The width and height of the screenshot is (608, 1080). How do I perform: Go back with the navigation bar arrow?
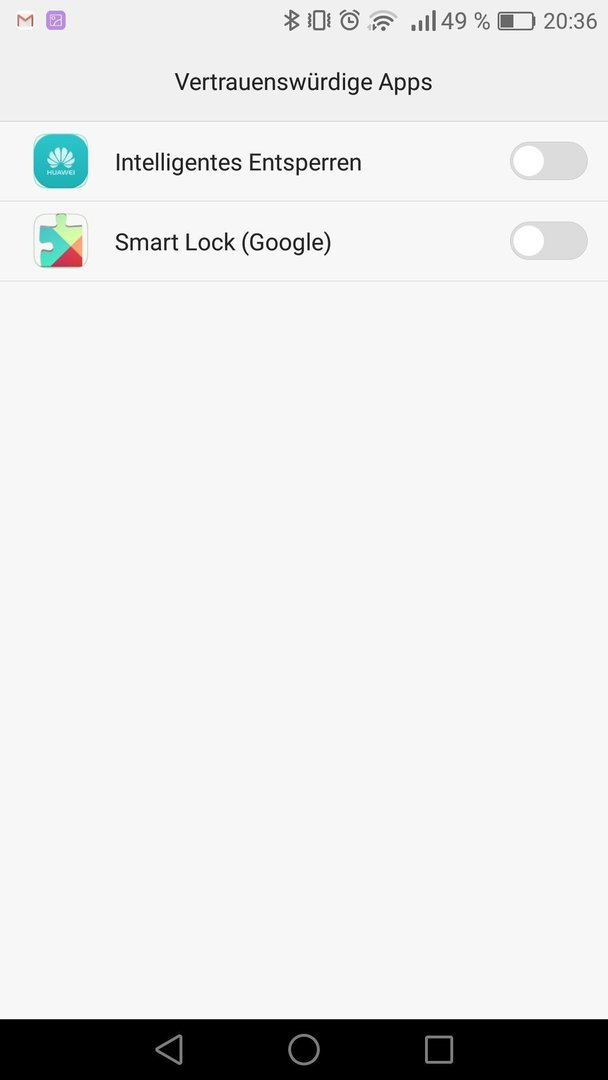[x=169, y=1050]
